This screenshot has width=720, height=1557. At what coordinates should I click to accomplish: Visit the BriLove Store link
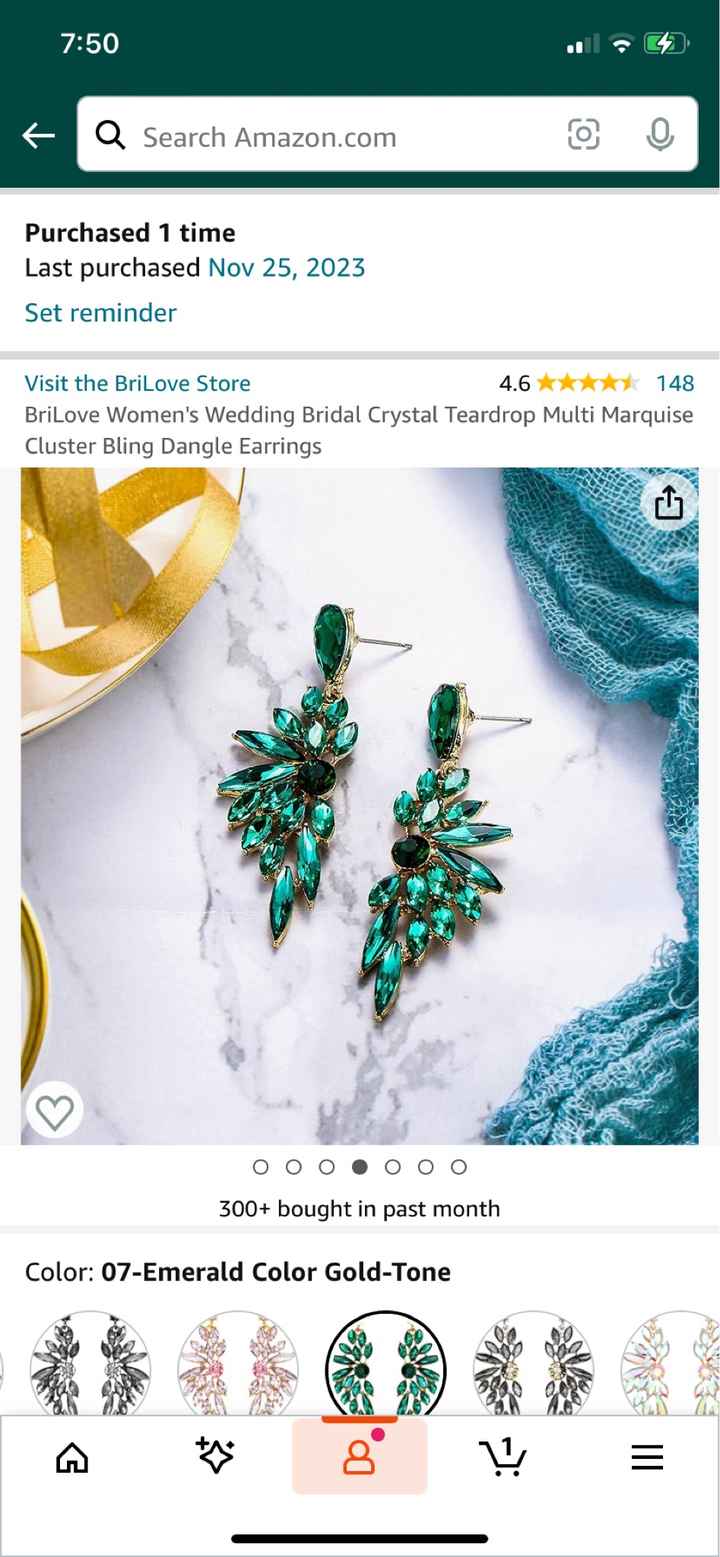point(137,383)
